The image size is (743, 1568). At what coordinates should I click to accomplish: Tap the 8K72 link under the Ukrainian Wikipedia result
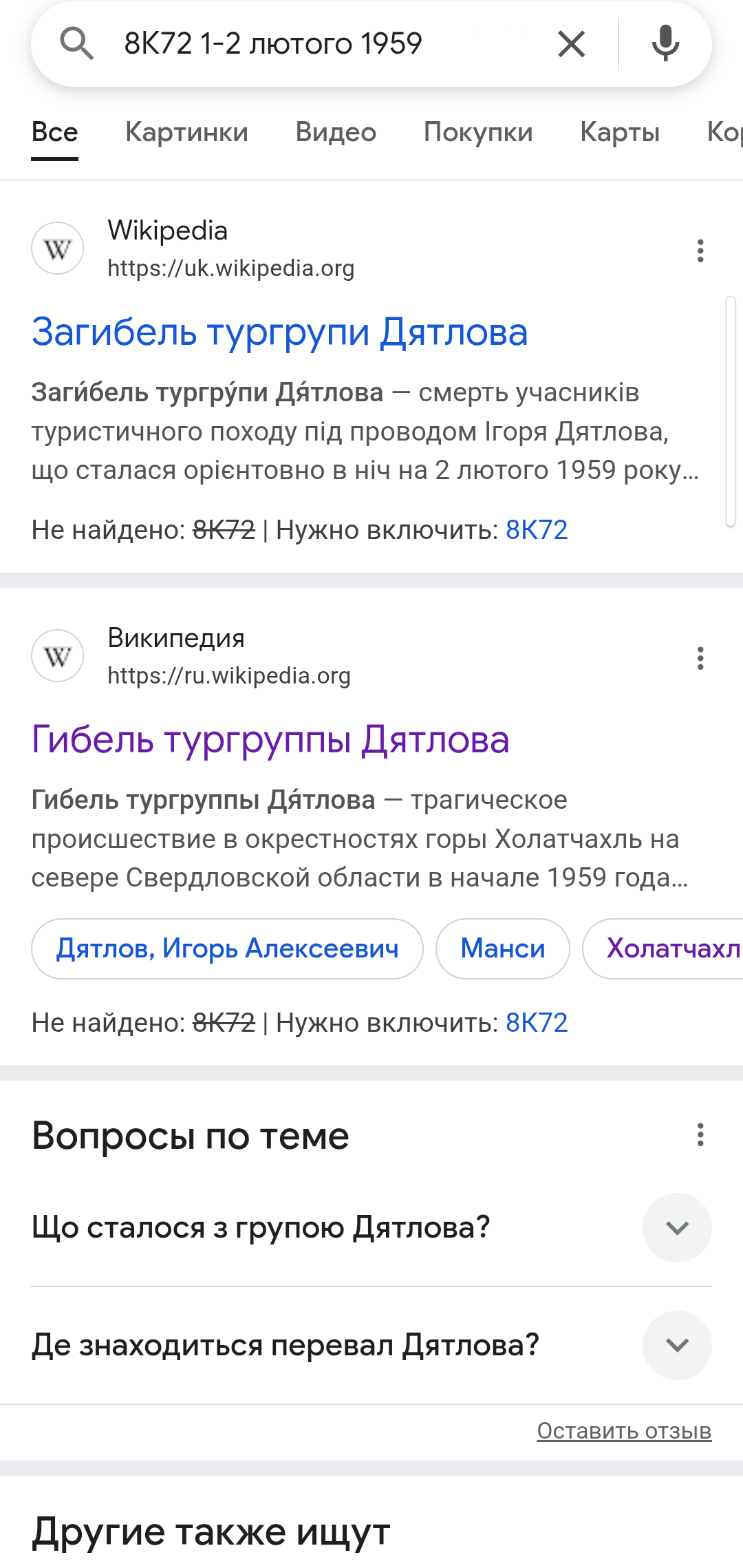coord(537,530)
